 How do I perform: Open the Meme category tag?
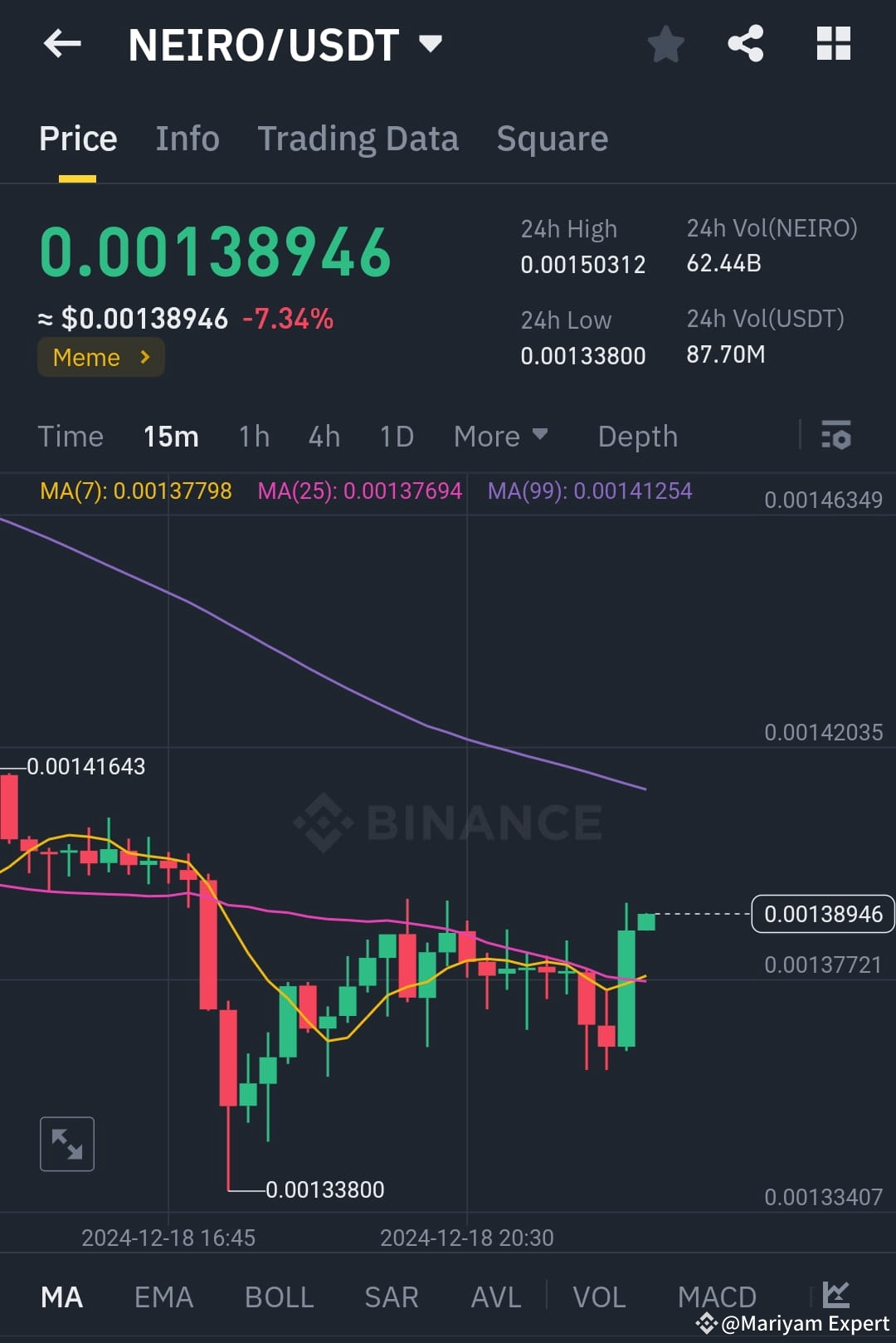100,357
